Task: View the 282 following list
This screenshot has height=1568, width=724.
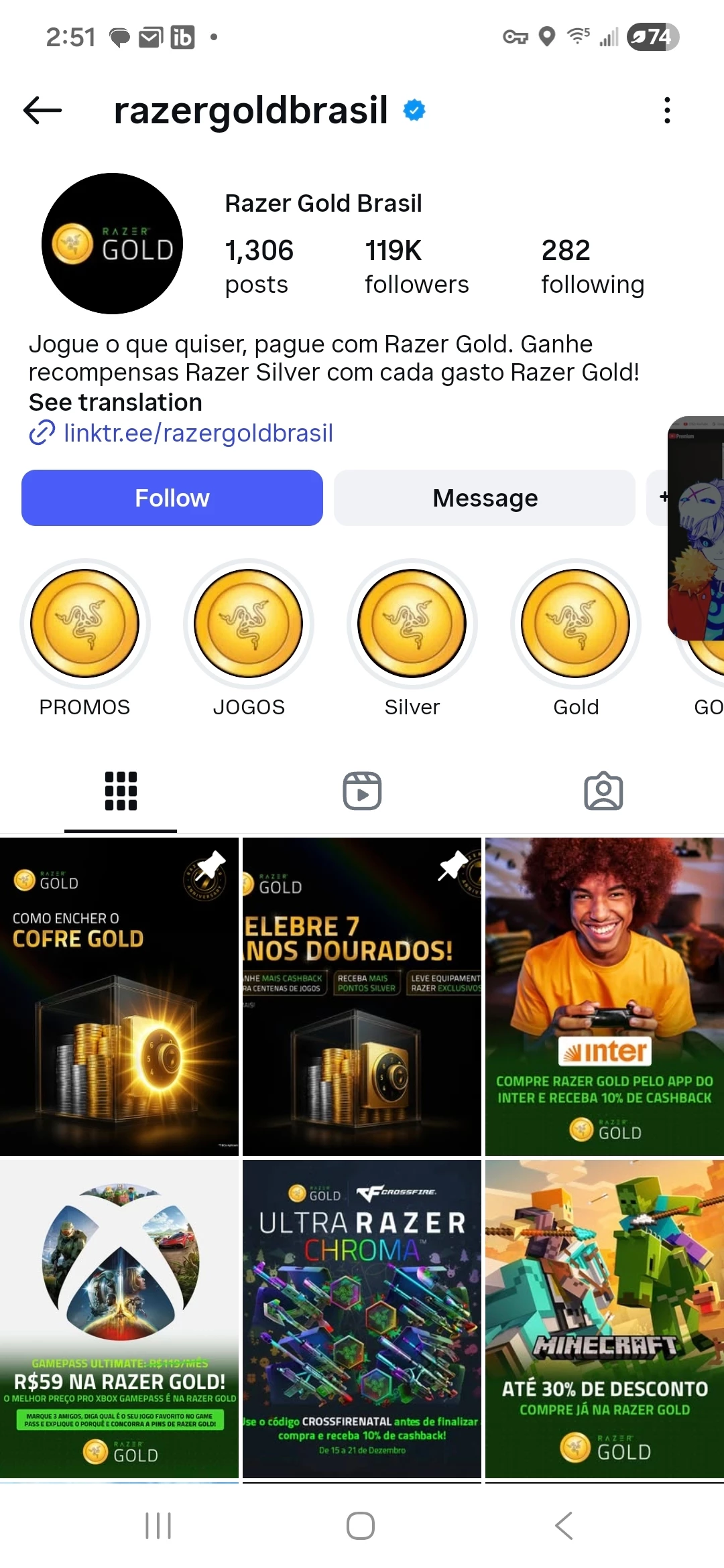Action: pos(592,267)
